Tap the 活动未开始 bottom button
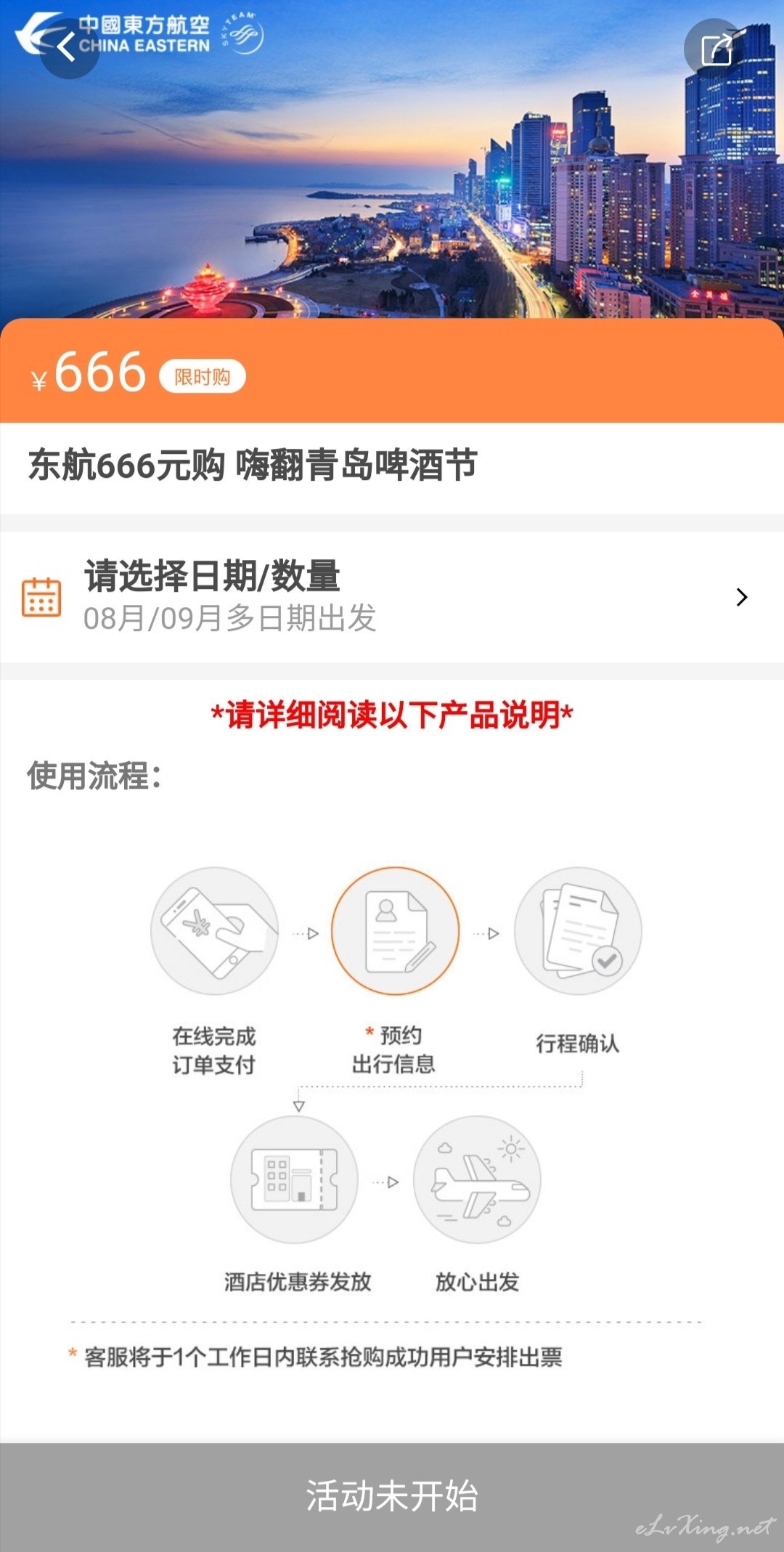This screenshot has height=1552, width=784. [392, 1497]
